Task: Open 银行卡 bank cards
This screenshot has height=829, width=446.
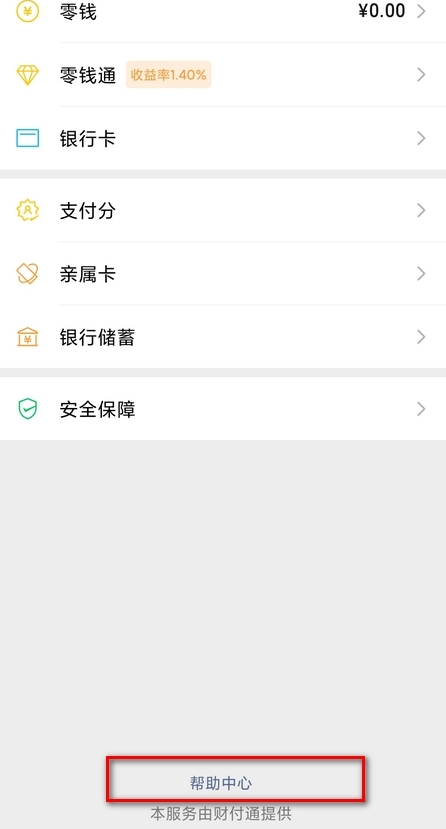Action: click(223, 139)
